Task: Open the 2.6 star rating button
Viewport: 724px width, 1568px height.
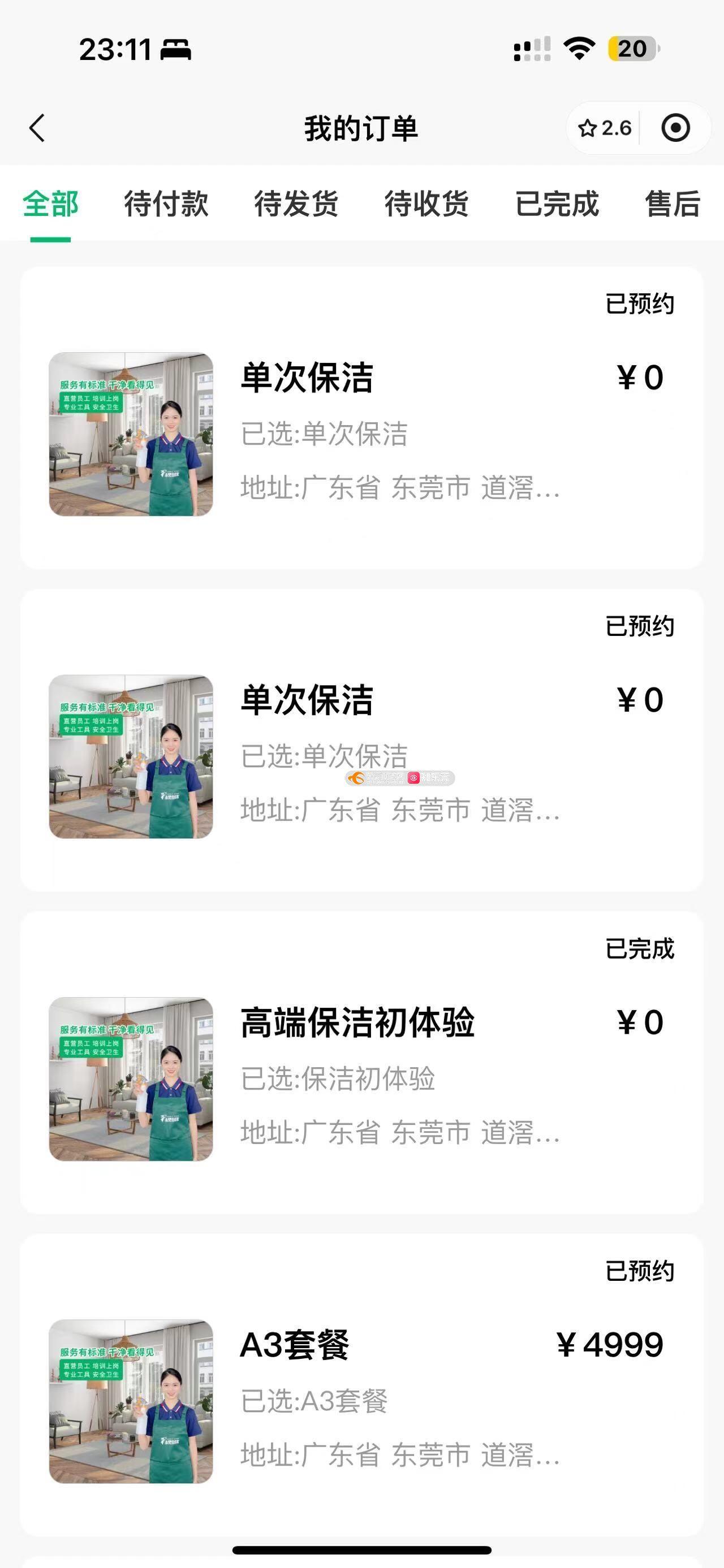Action: [x=605, y=128]
